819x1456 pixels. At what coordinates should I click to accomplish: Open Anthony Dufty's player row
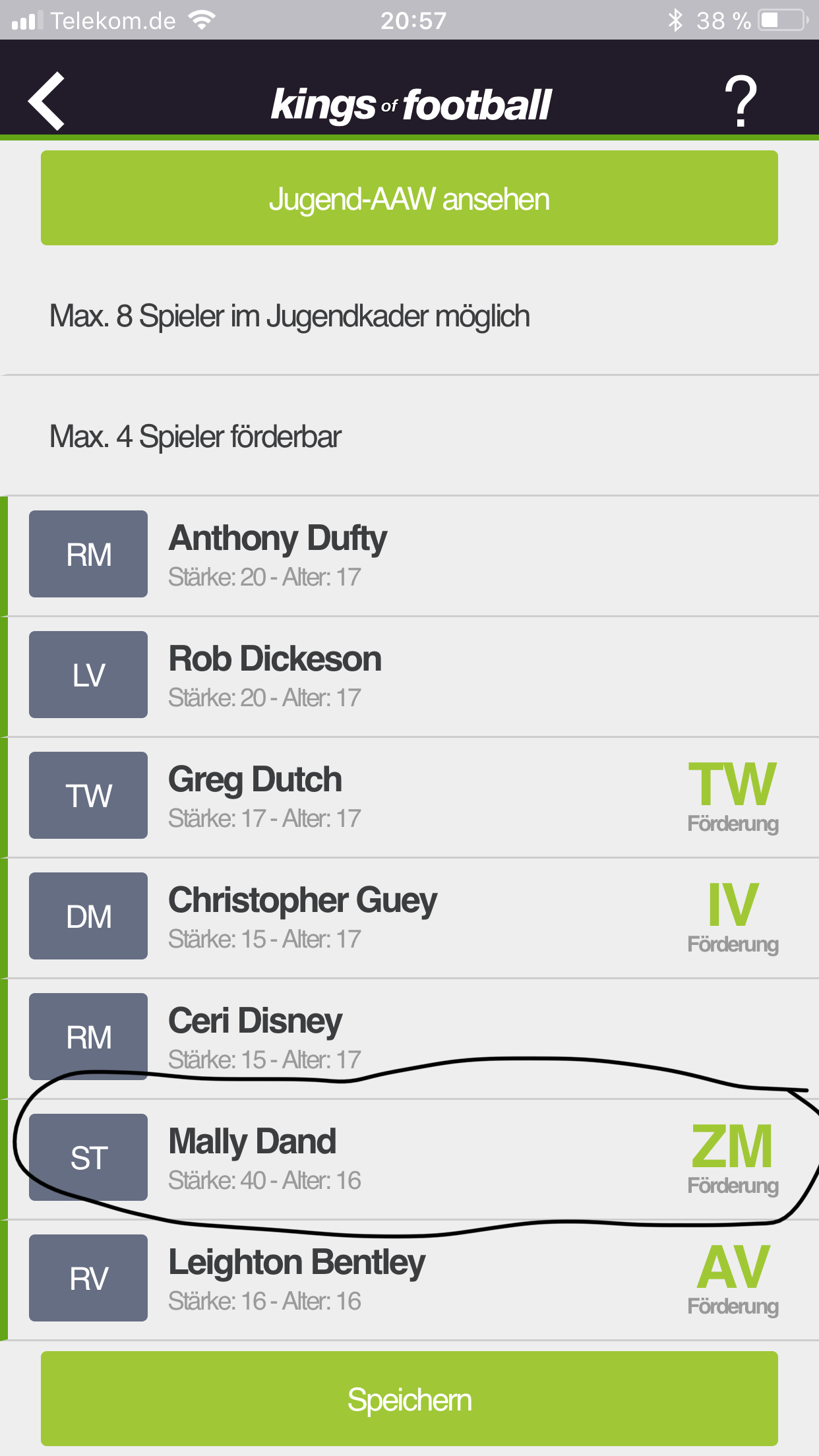(x=409, y=555)
